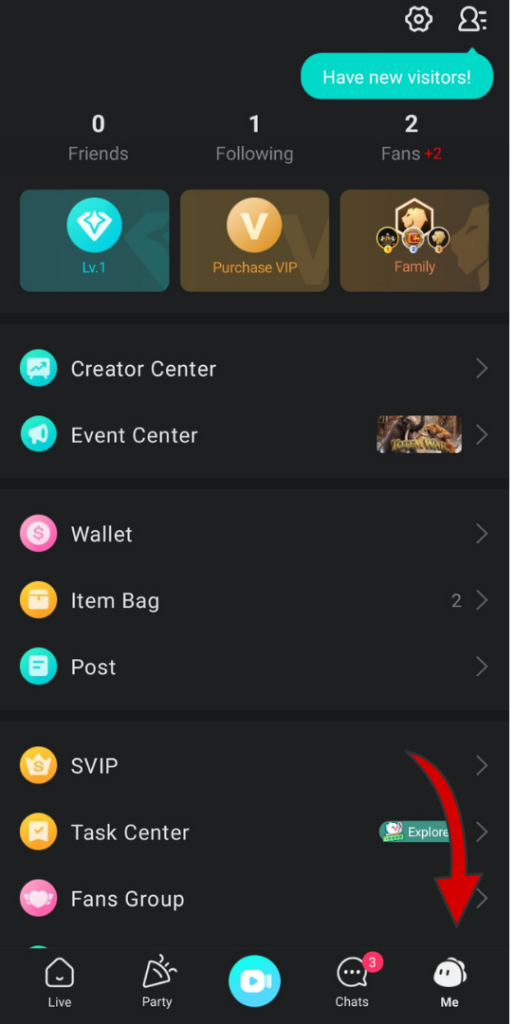Open the Lv.1 level card
The width and height of the screenshot is (515, 1024).
(x=94, y=240)
